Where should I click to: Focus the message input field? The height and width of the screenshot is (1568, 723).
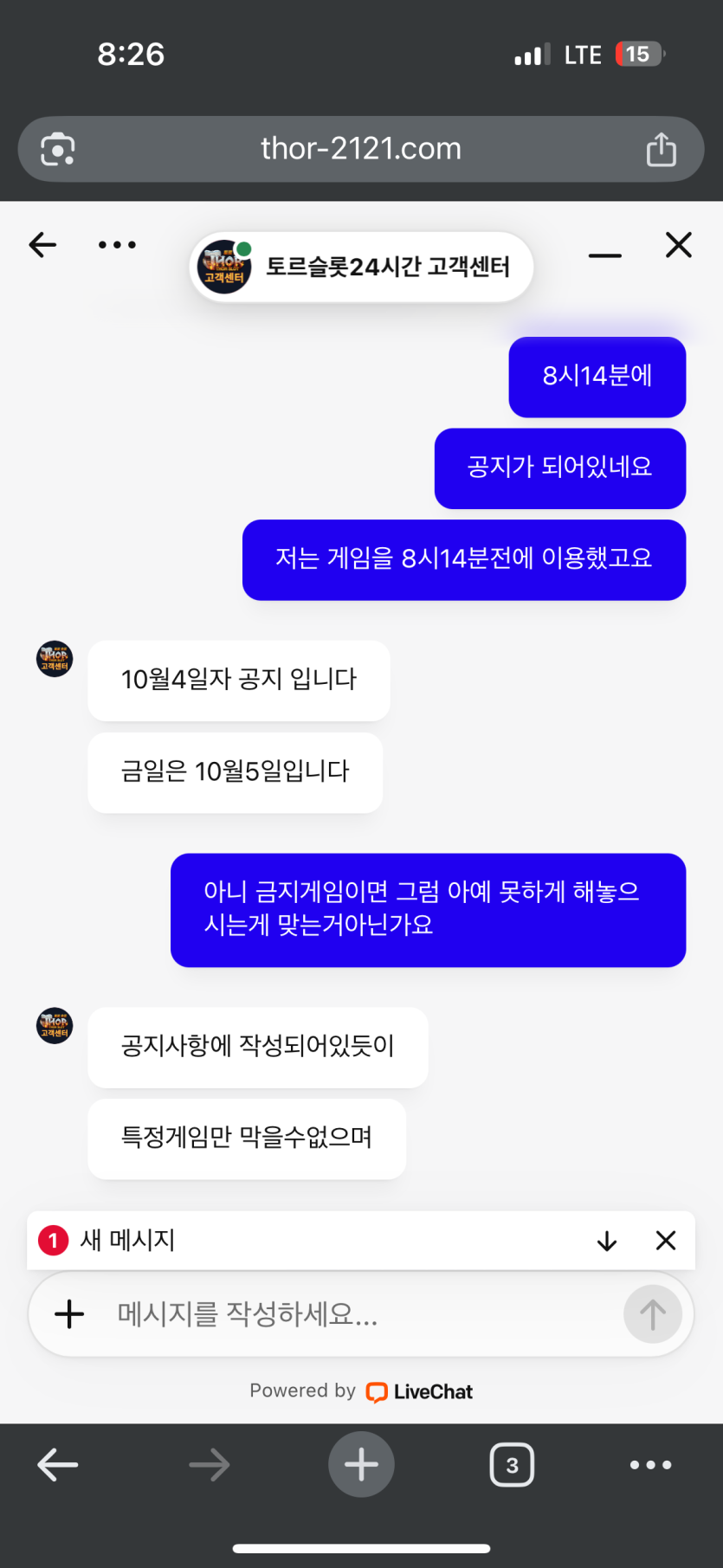pyautogui.click(x=346, y=1314)
